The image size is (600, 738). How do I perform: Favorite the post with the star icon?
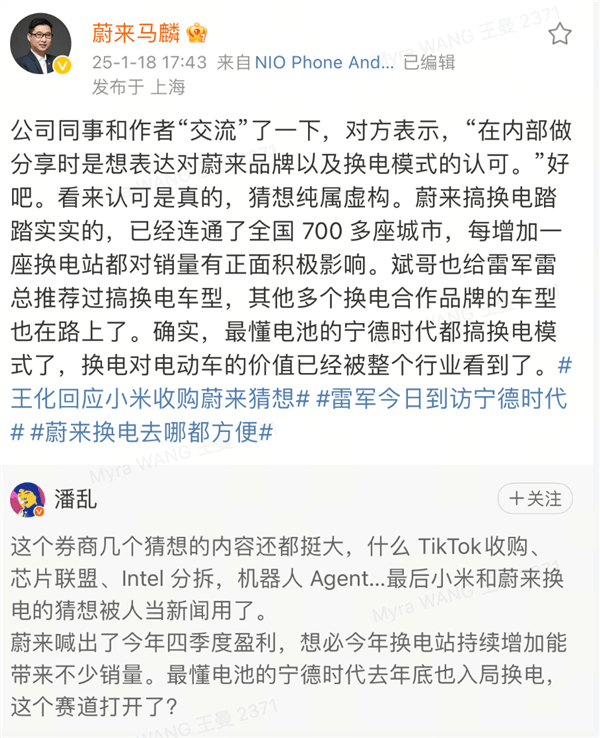(560, 34)
